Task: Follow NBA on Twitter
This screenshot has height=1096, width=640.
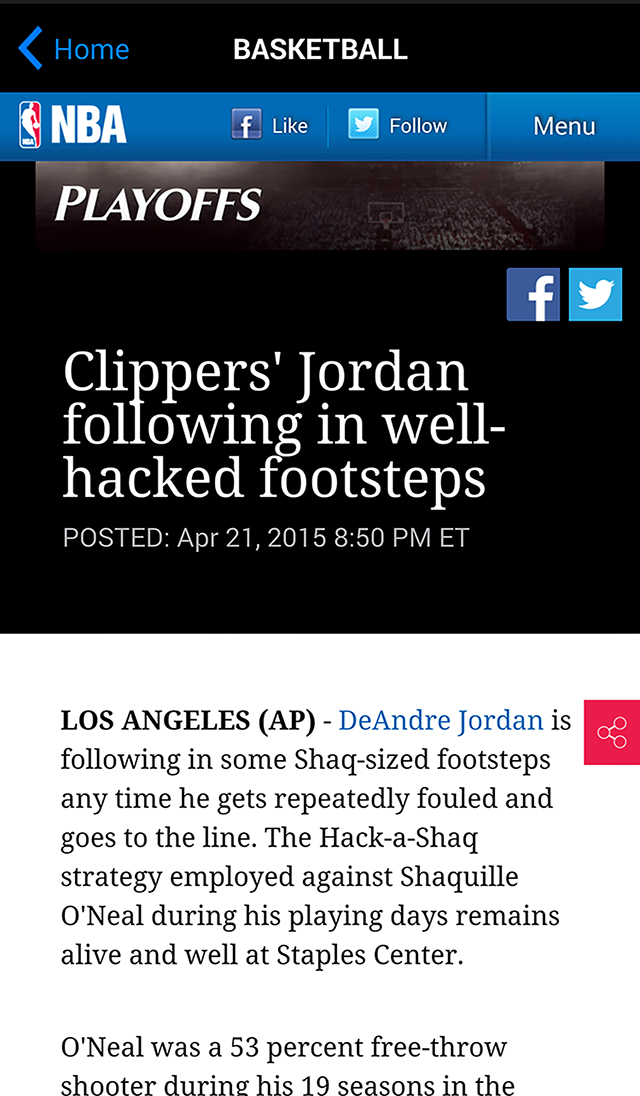Action: [x=398, y=126]
